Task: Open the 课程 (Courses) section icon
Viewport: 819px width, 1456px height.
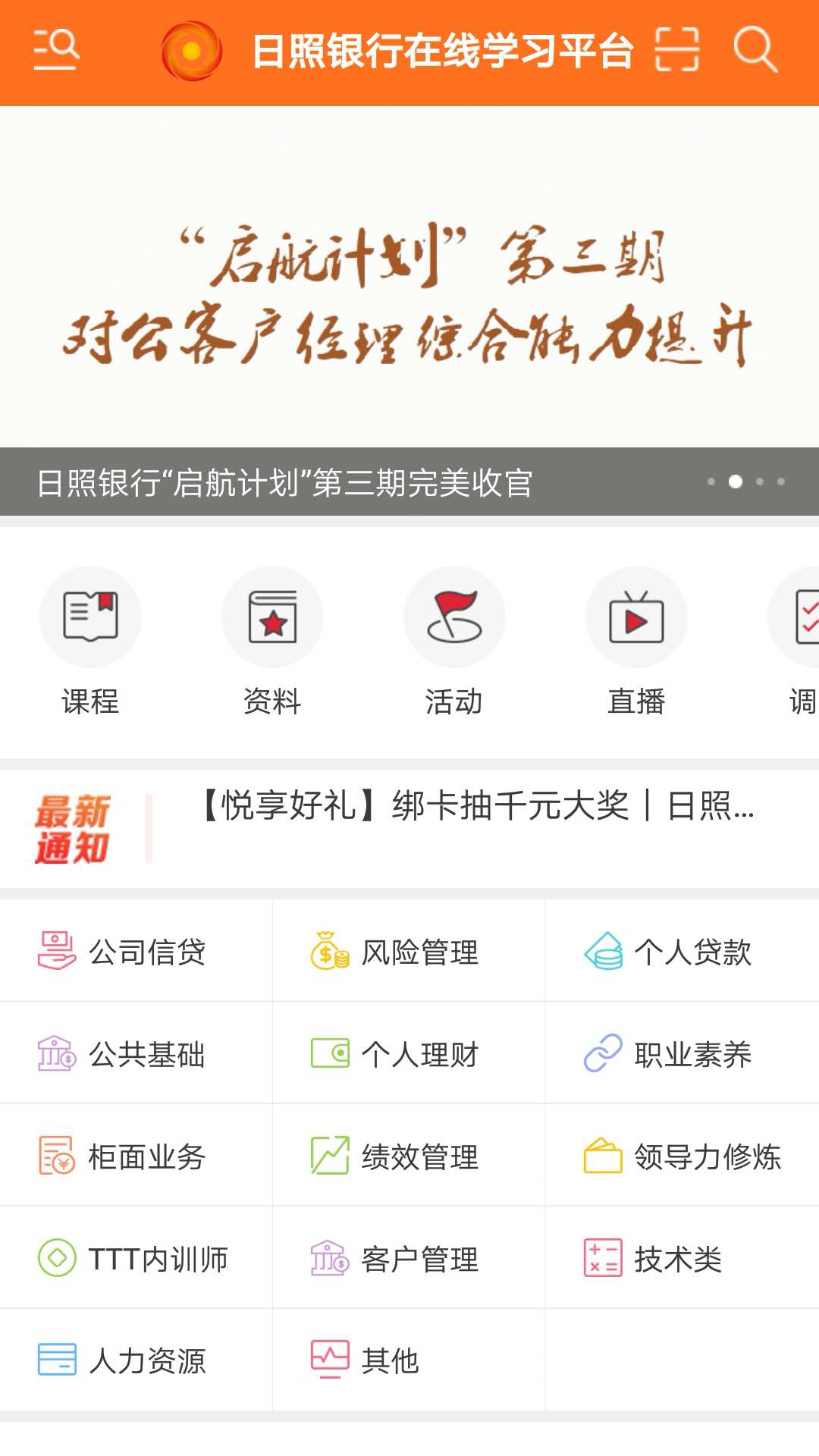Action: 91,617
